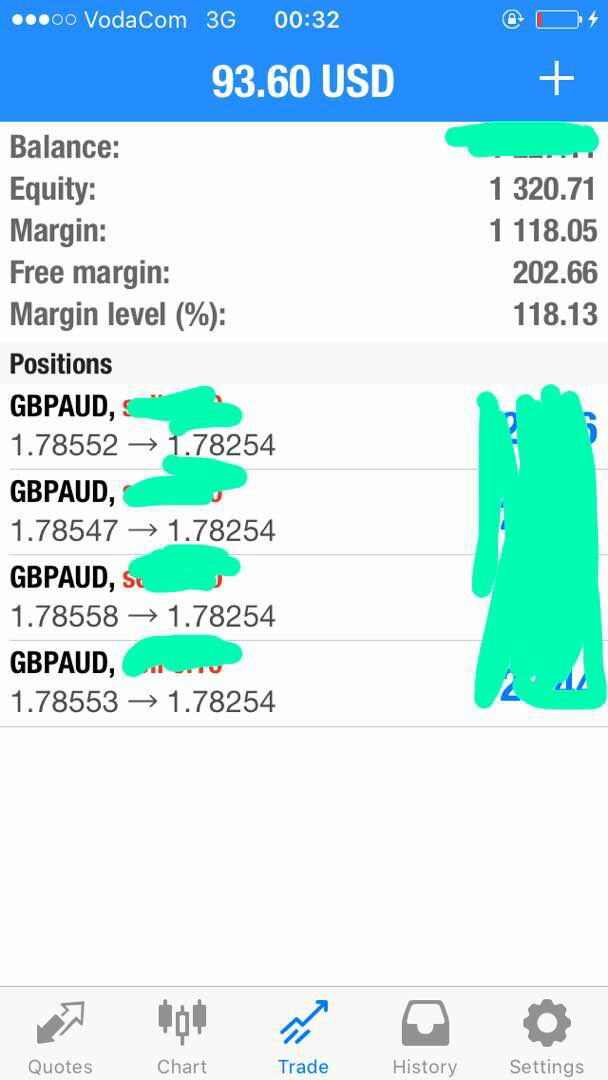Open the Settings tab
This screenshot has width=608, height=1080.
click(x=546, y=1036)
